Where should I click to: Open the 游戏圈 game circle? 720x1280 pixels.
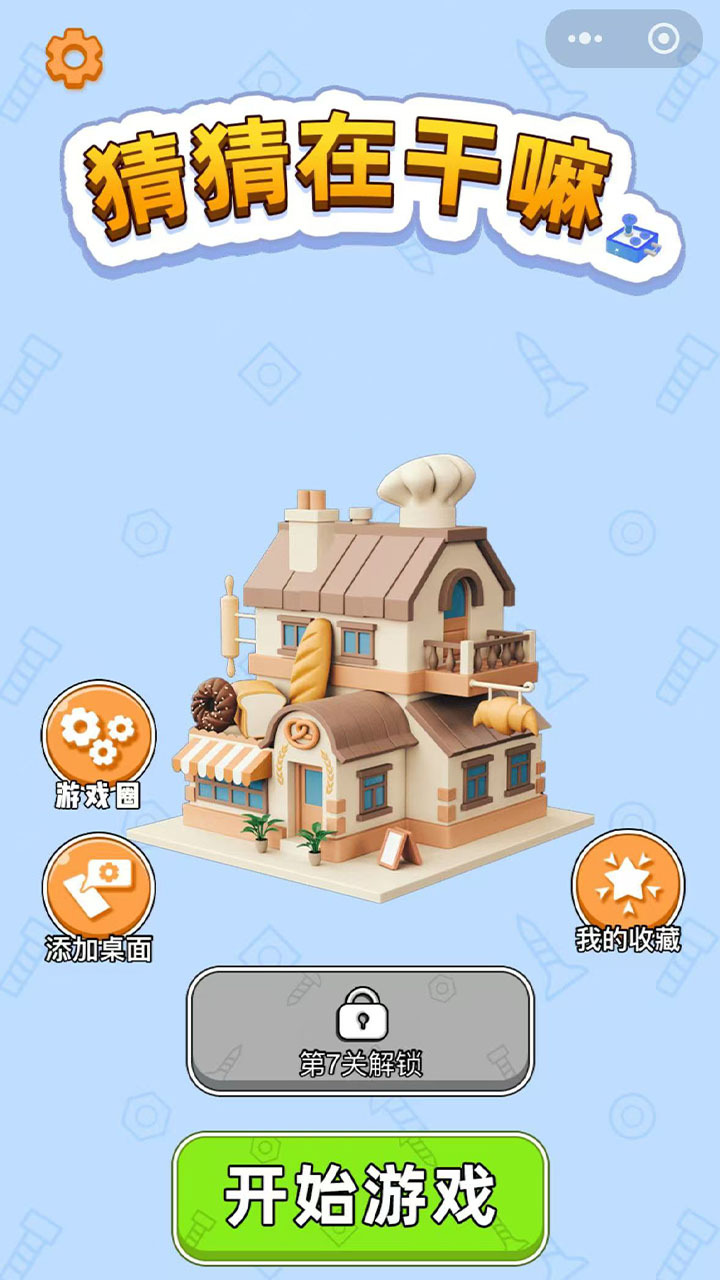[x=98, y=738]
